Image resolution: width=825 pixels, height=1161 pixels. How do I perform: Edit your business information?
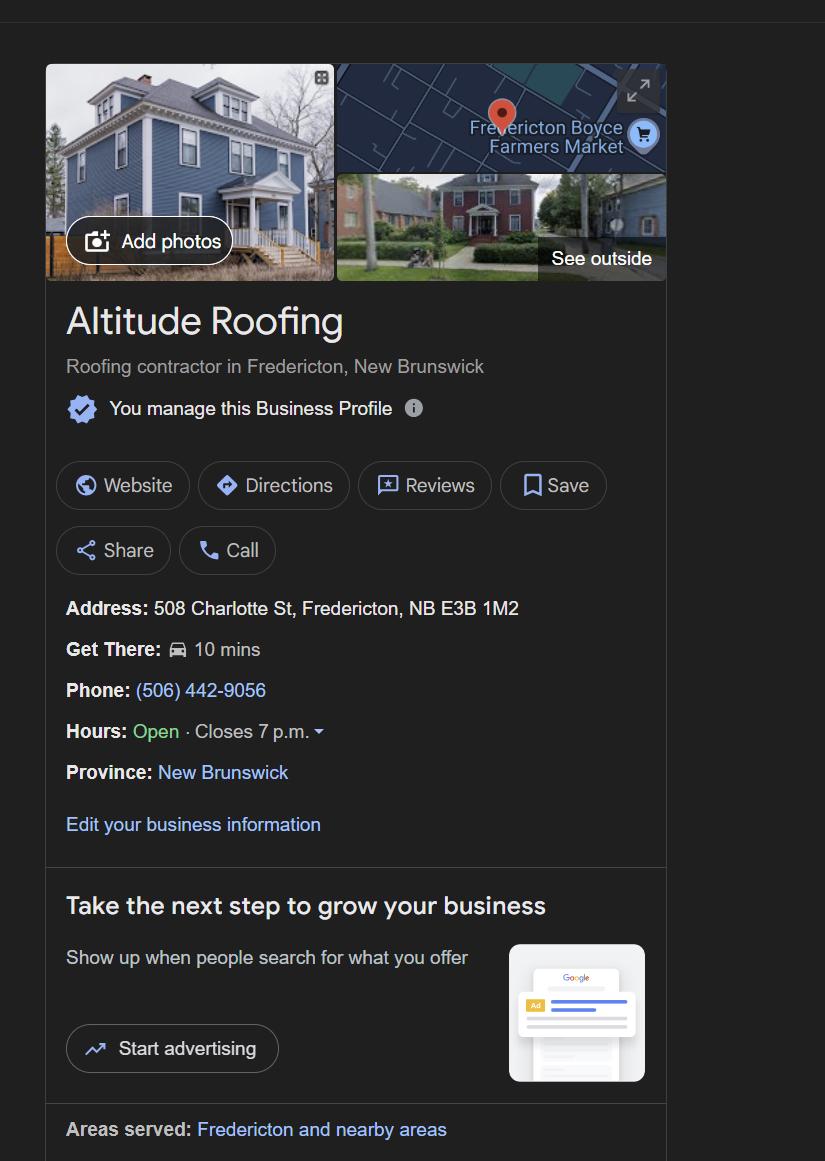[x=193, y=824]
